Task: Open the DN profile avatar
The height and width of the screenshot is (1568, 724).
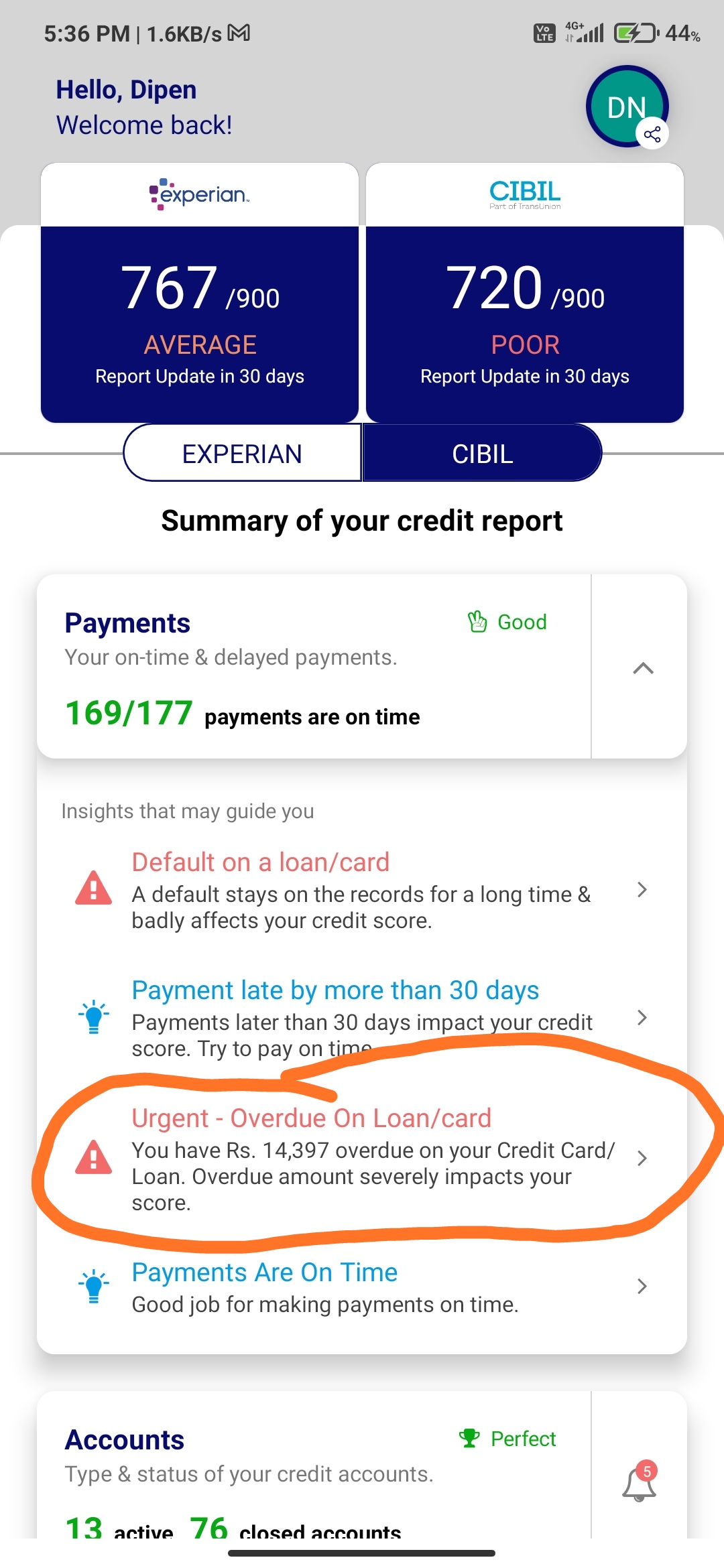Action: pos(625,105)
